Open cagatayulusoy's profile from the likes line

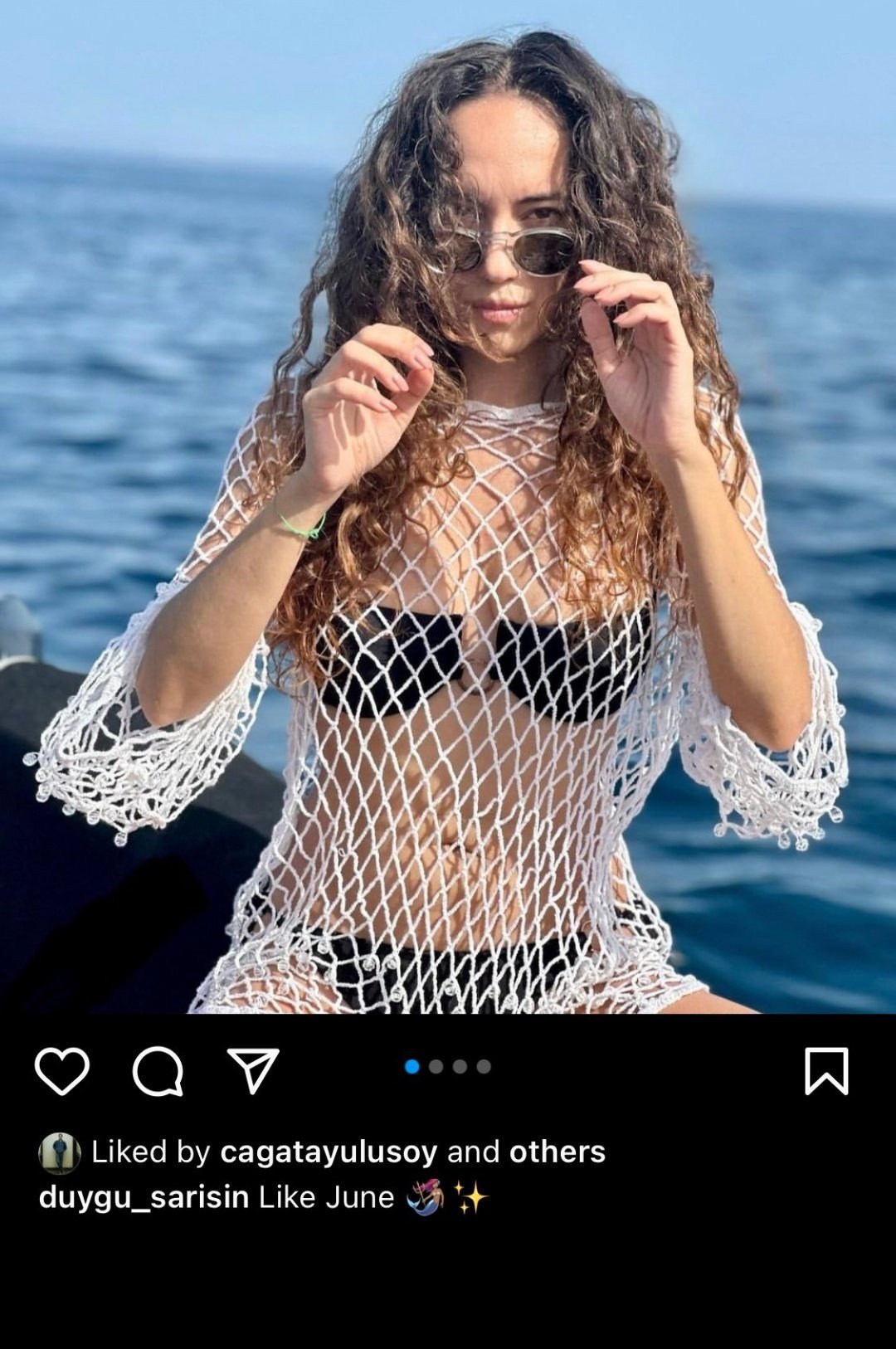pyautogui.click(x=329, y=1152)
